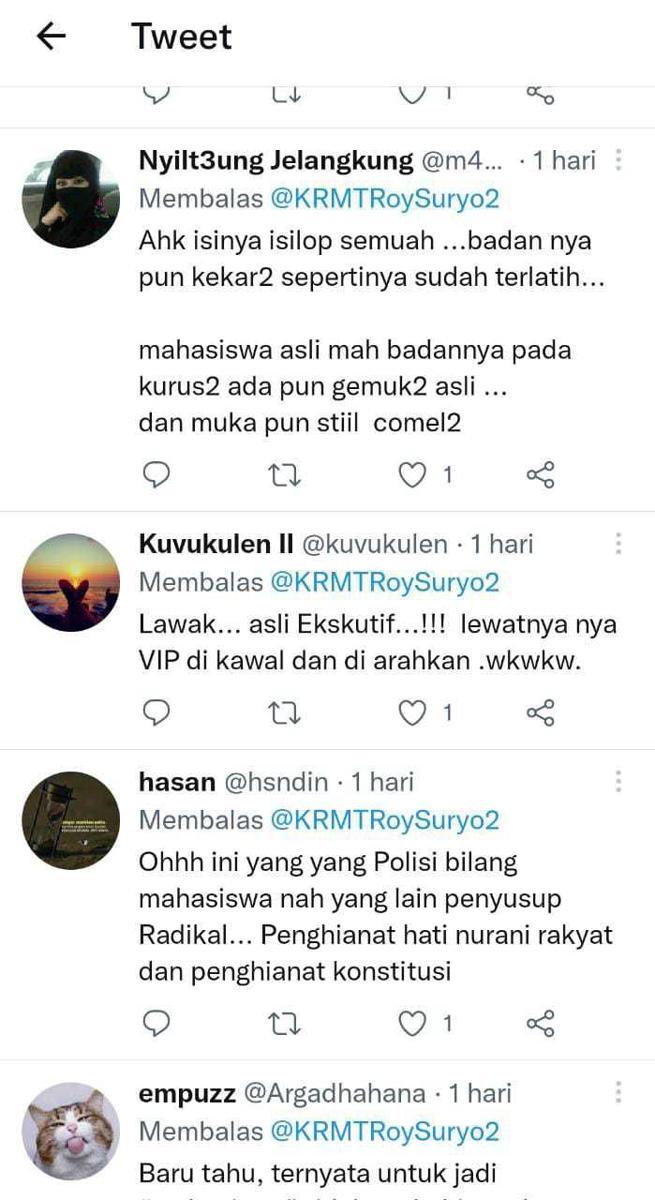Retweet Nyilt3ung Jelangkung's reply
This screenshot has width=655, height=1200.
[x=285, y=475]
